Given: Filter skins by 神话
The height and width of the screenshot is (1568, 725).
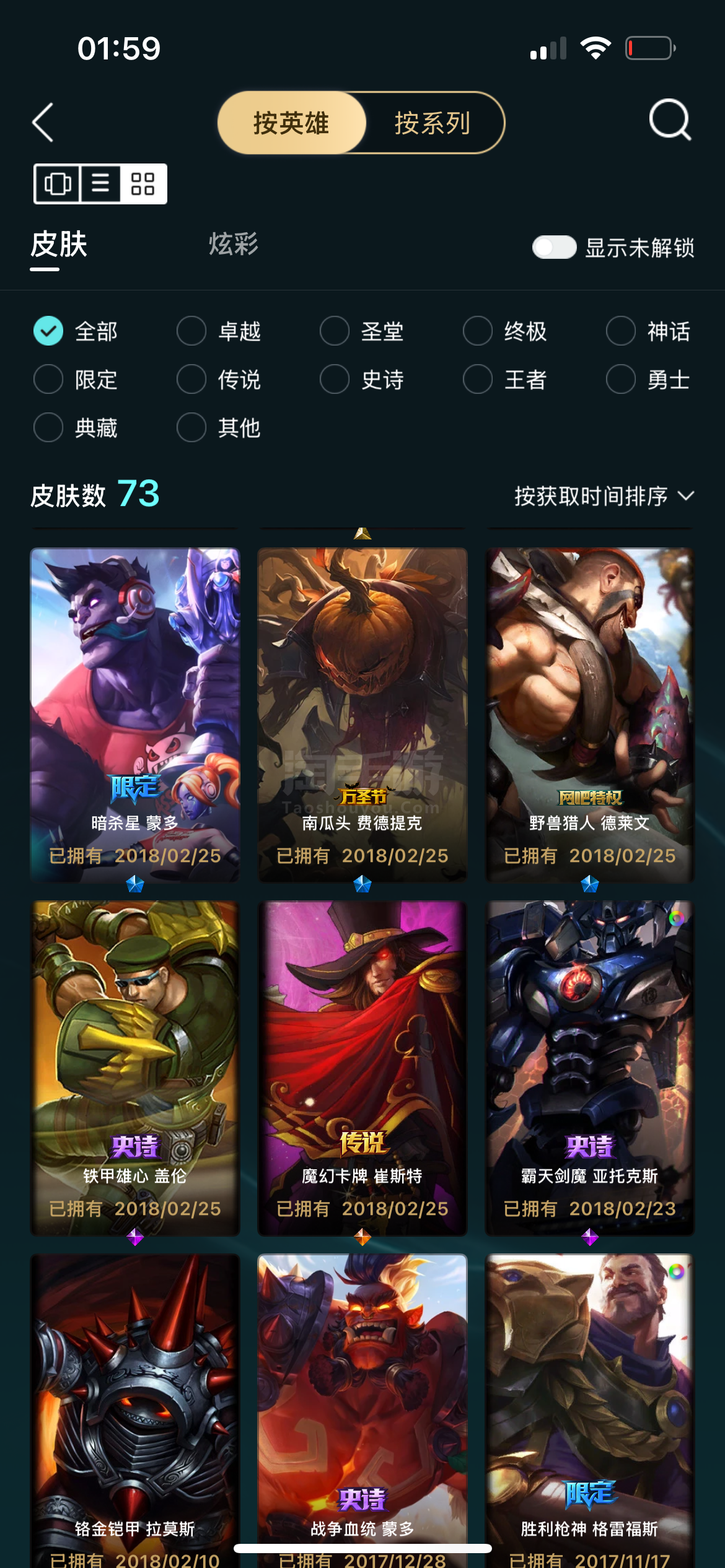Looking at the screenshot, I should [x=648, y=331].
